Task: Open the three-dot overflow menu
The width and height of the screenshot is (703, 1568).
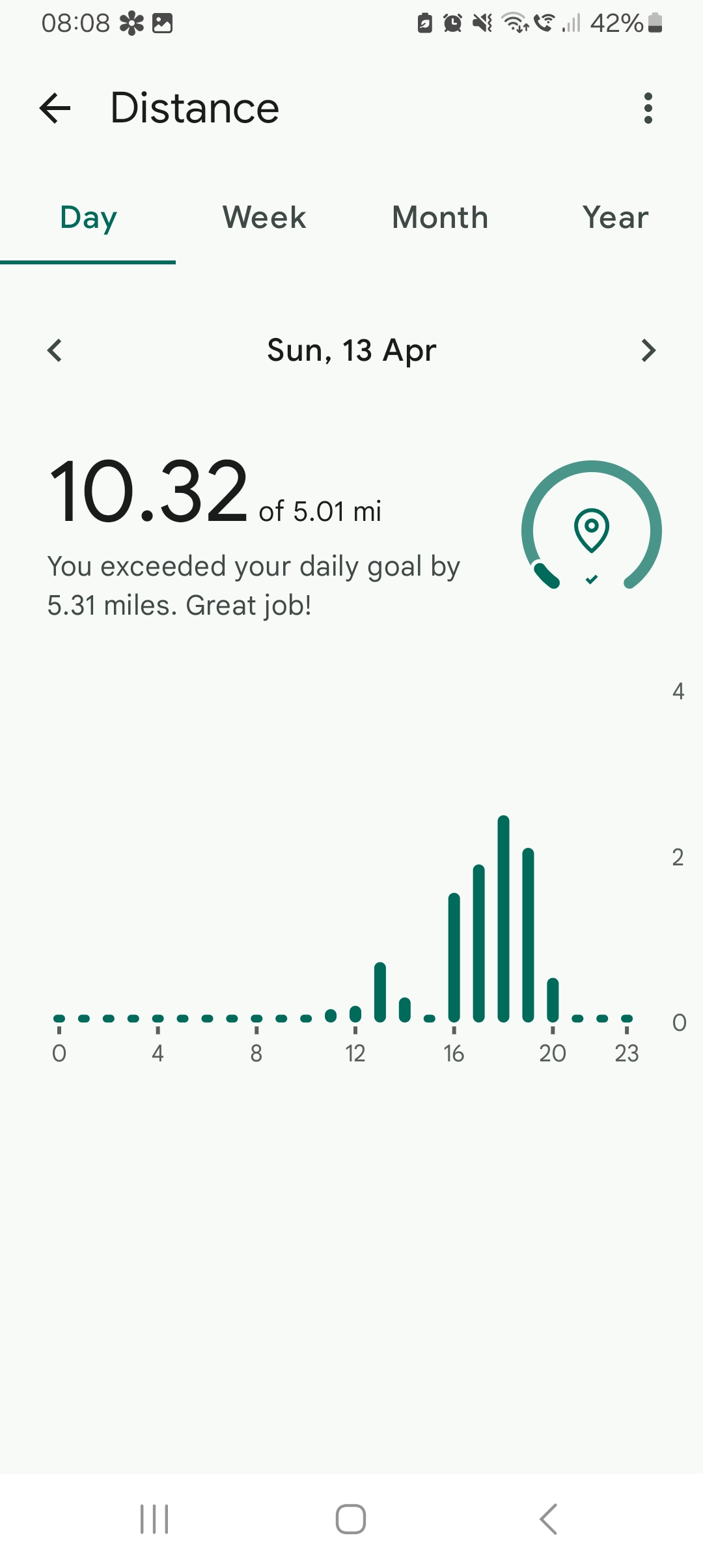Action: tap(648, 108)
